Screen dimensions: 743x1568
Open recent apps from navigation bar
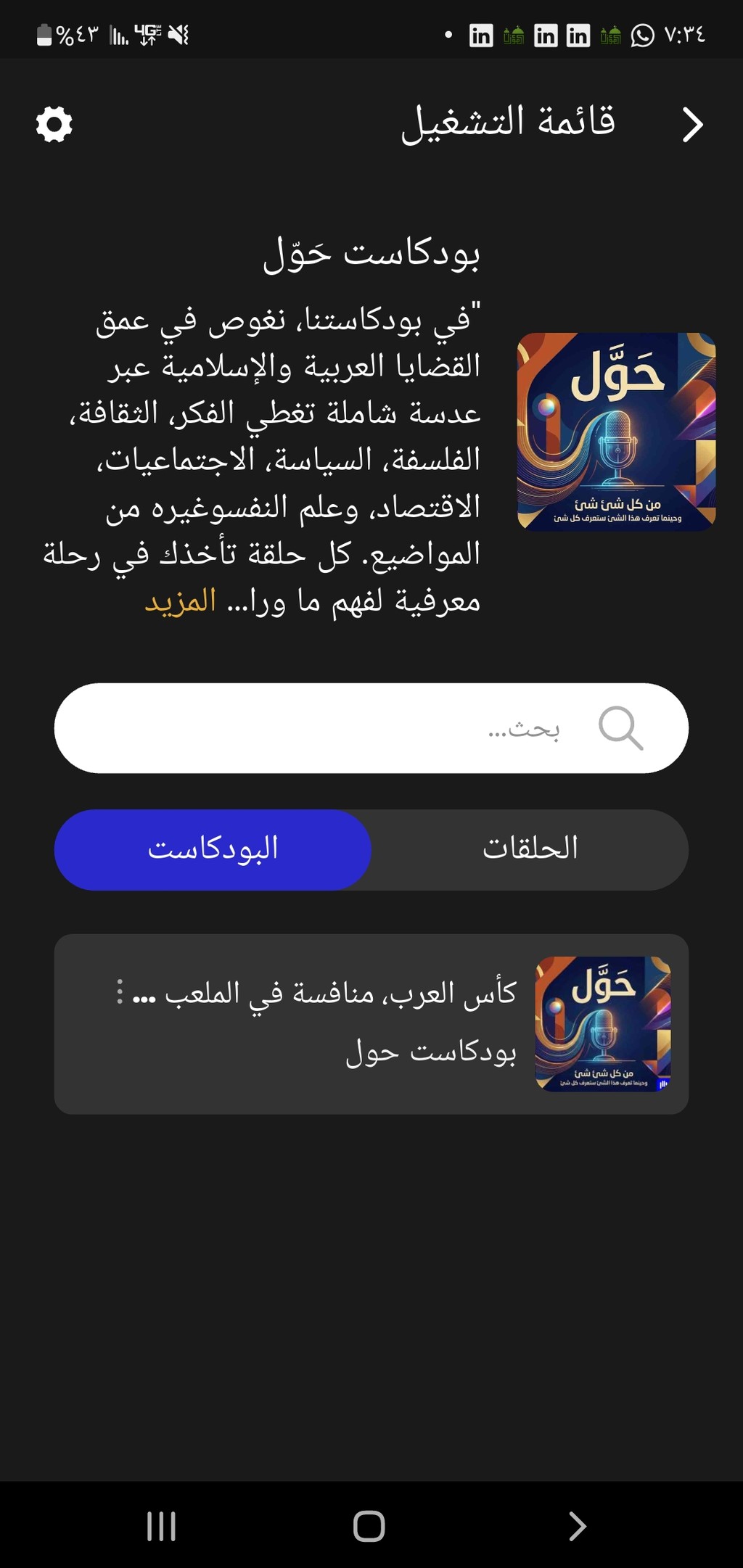pyautogui.click(x=161, y=1526)
